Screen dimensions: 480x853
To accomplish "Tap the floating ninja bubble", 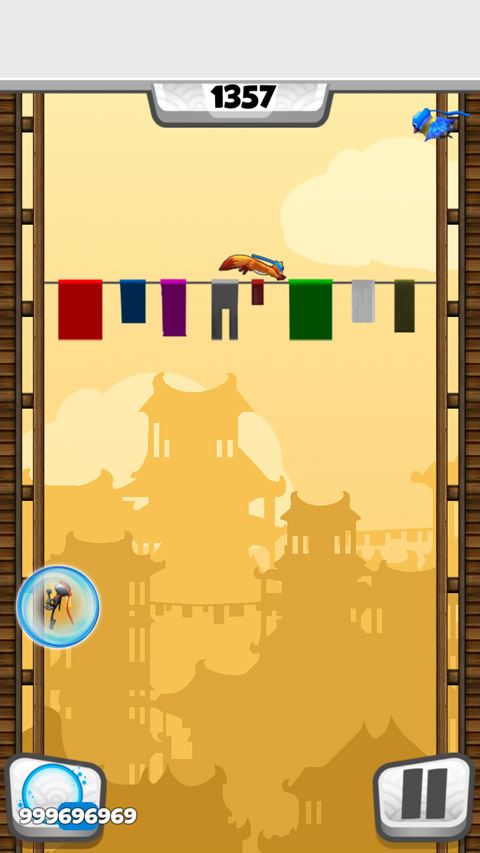I will 58,607.
